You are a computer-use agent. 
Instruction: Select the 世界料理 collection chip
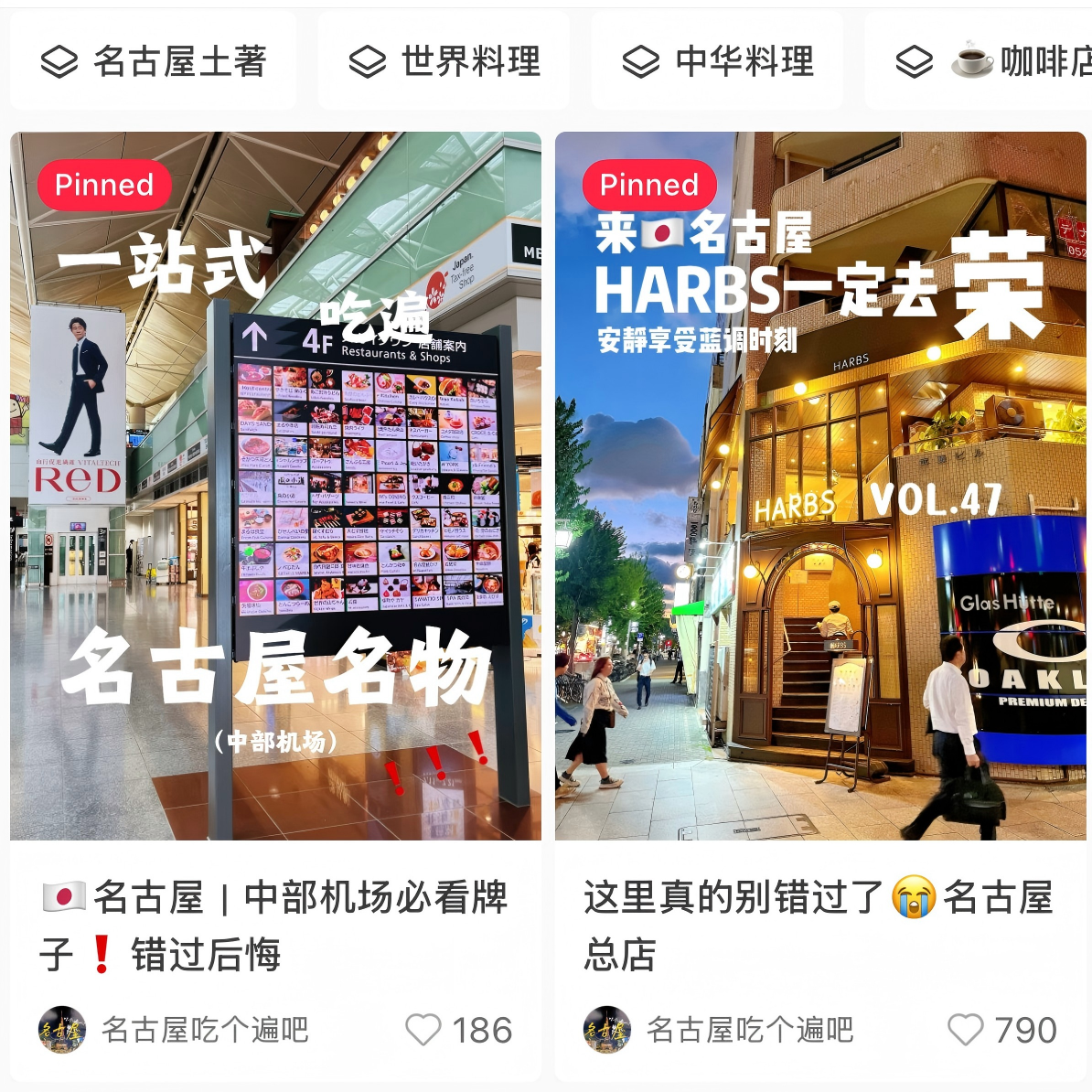tap(444, 61)
